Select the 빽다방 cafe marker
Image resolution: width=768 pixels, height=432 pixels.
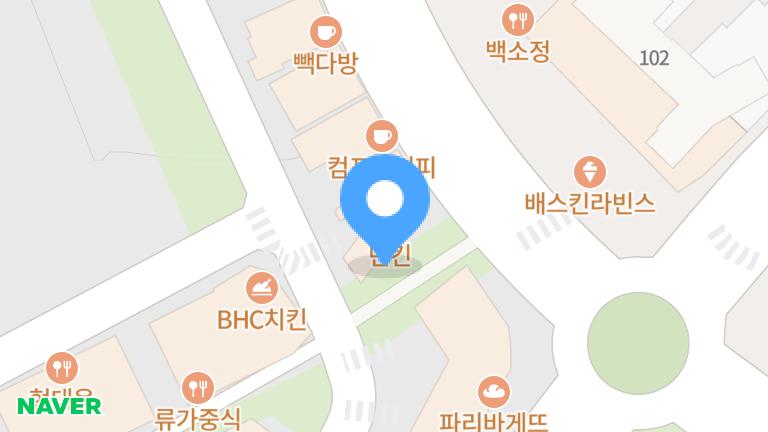325,32
